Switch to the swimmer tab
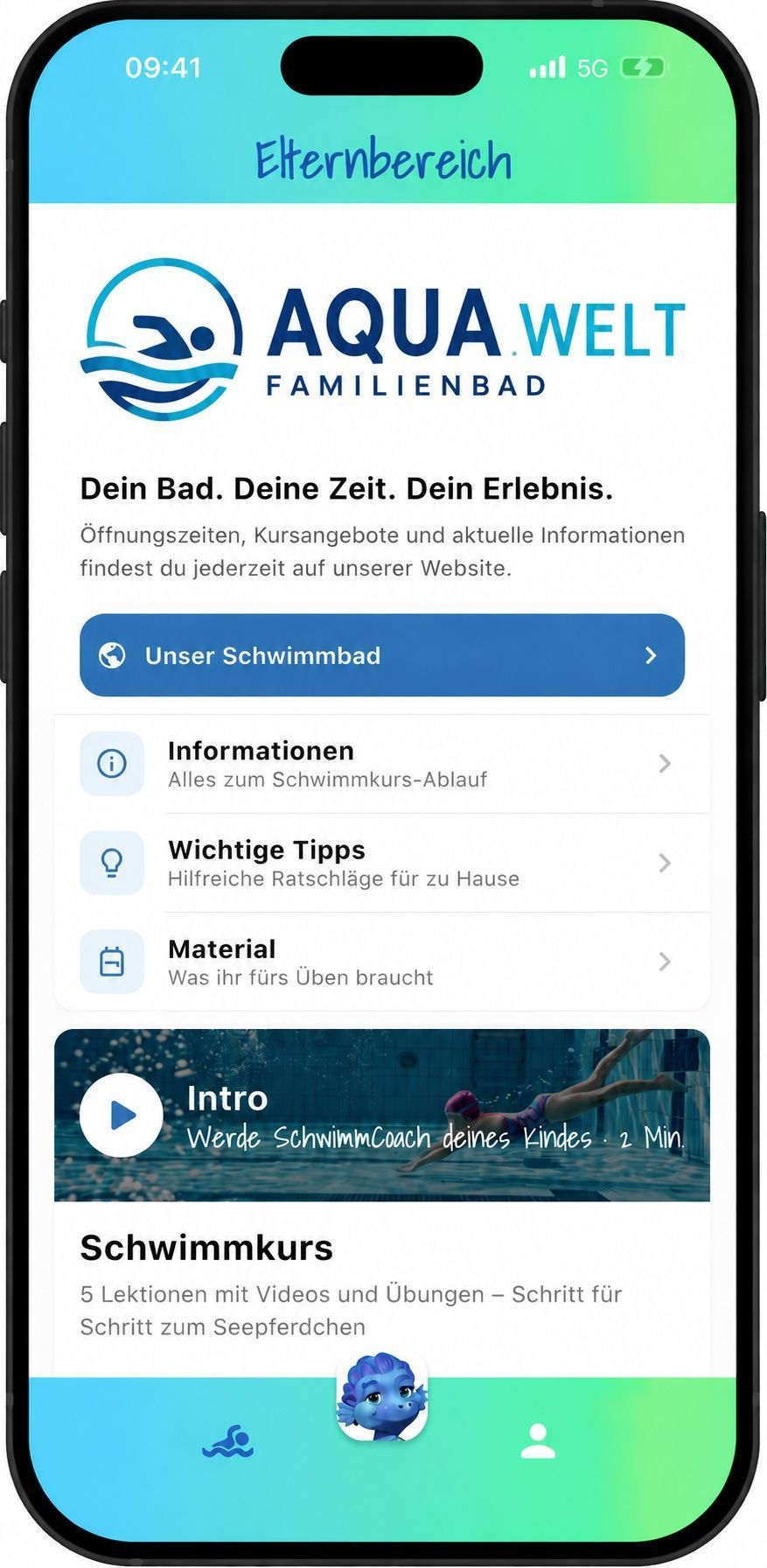This screenshot has height=1568, width=767. pos(227,1441)
